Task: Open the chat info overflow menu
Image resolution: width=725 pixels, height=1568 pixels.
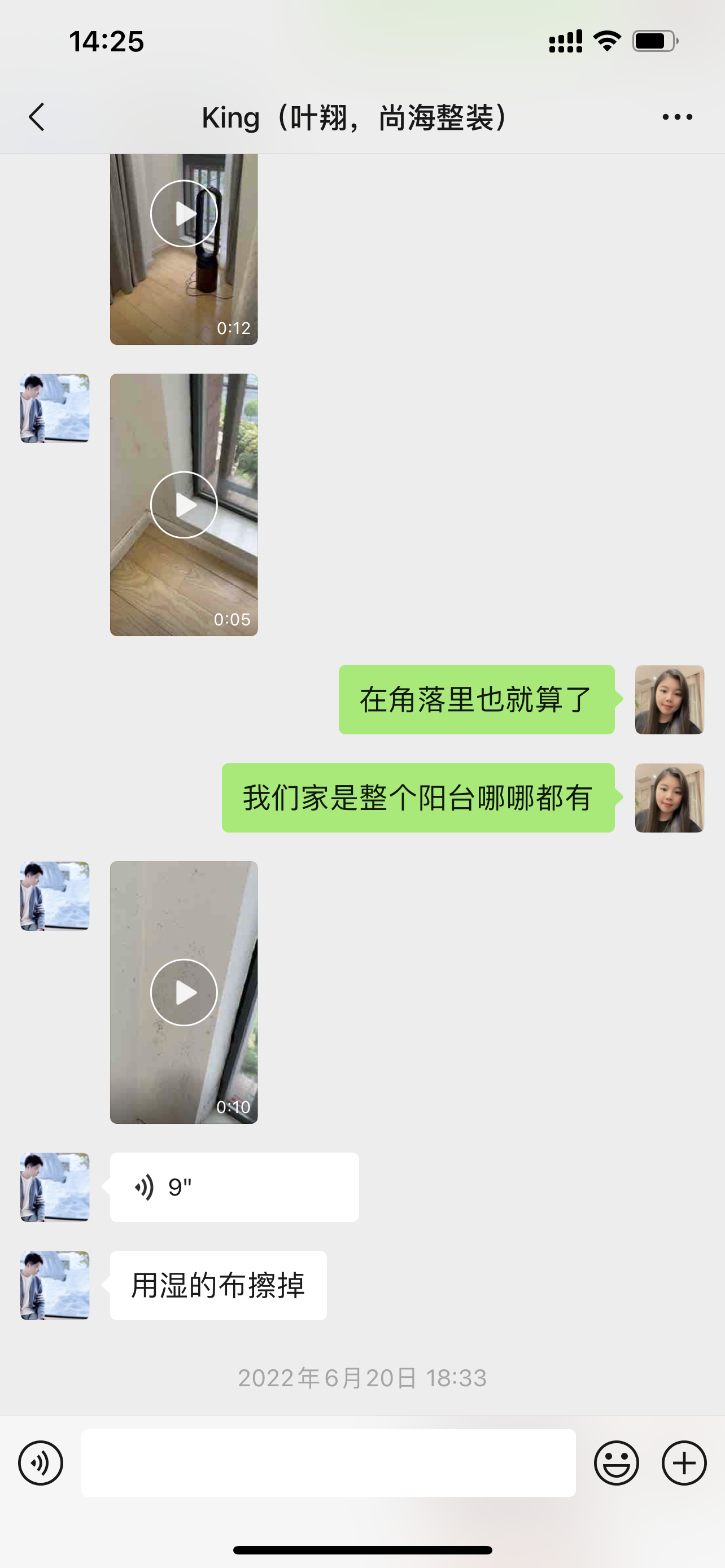Action: [x=677, y=117]
